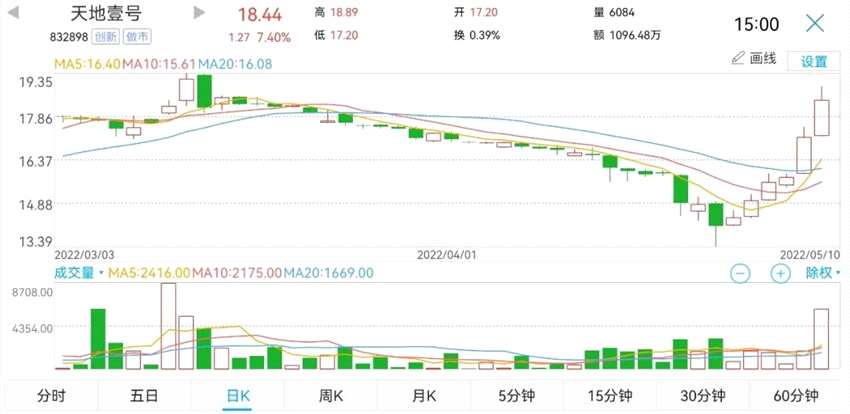Switch to the 周K tab
Viewport: 850px width, 414px height.
(331, 396)
